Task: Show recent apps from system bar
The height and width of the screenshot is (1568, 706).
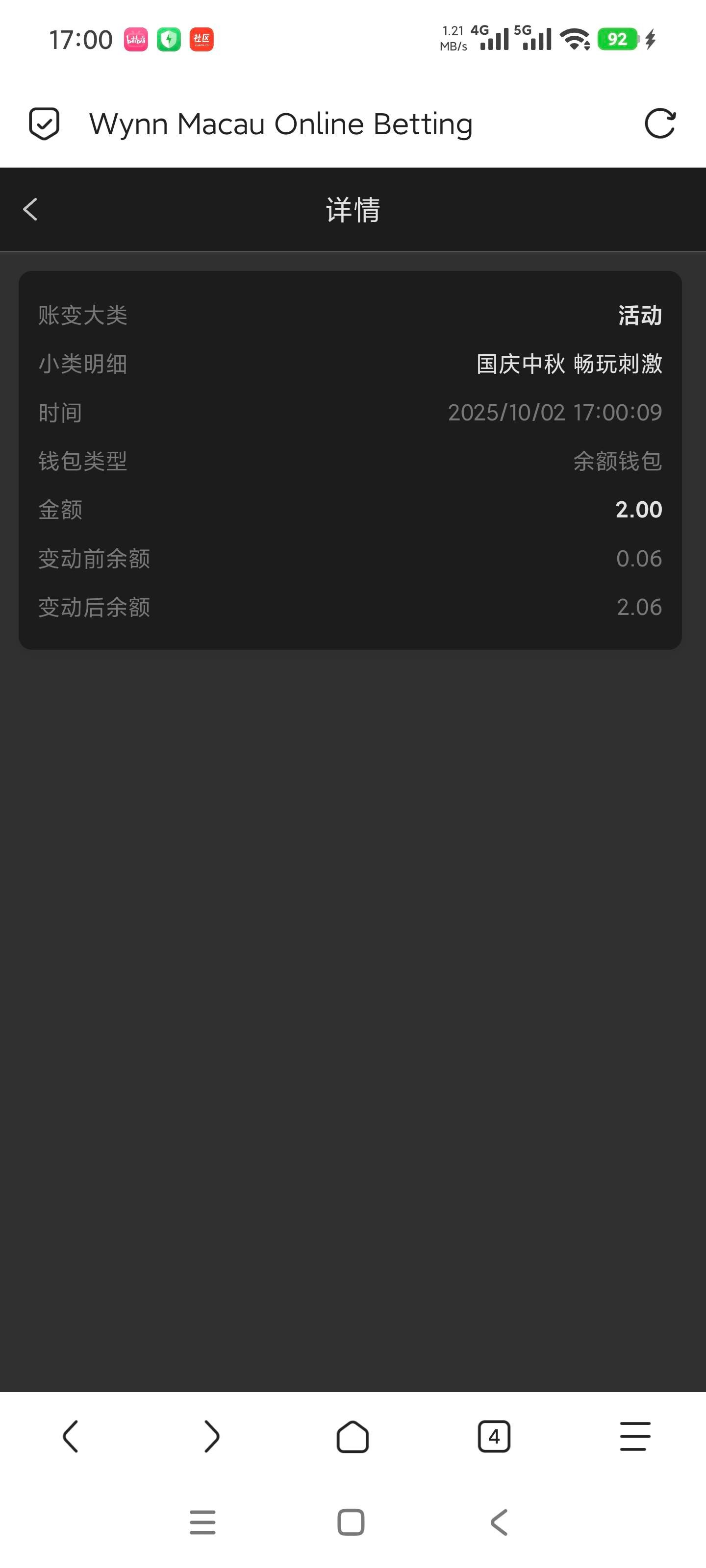Action: (203, 1522)
